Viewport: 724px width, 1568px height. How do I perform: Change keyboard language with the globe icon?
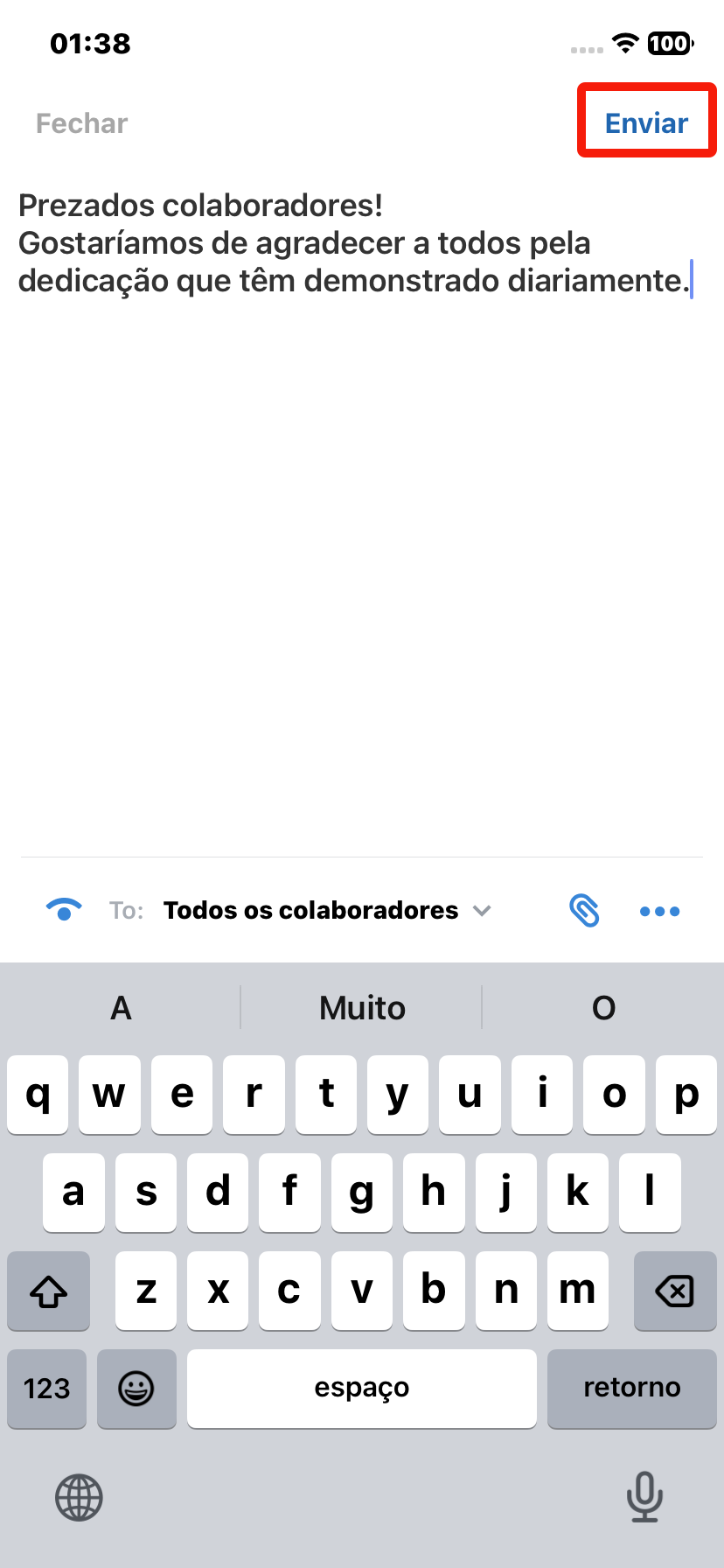click(x=80, y=1497)
